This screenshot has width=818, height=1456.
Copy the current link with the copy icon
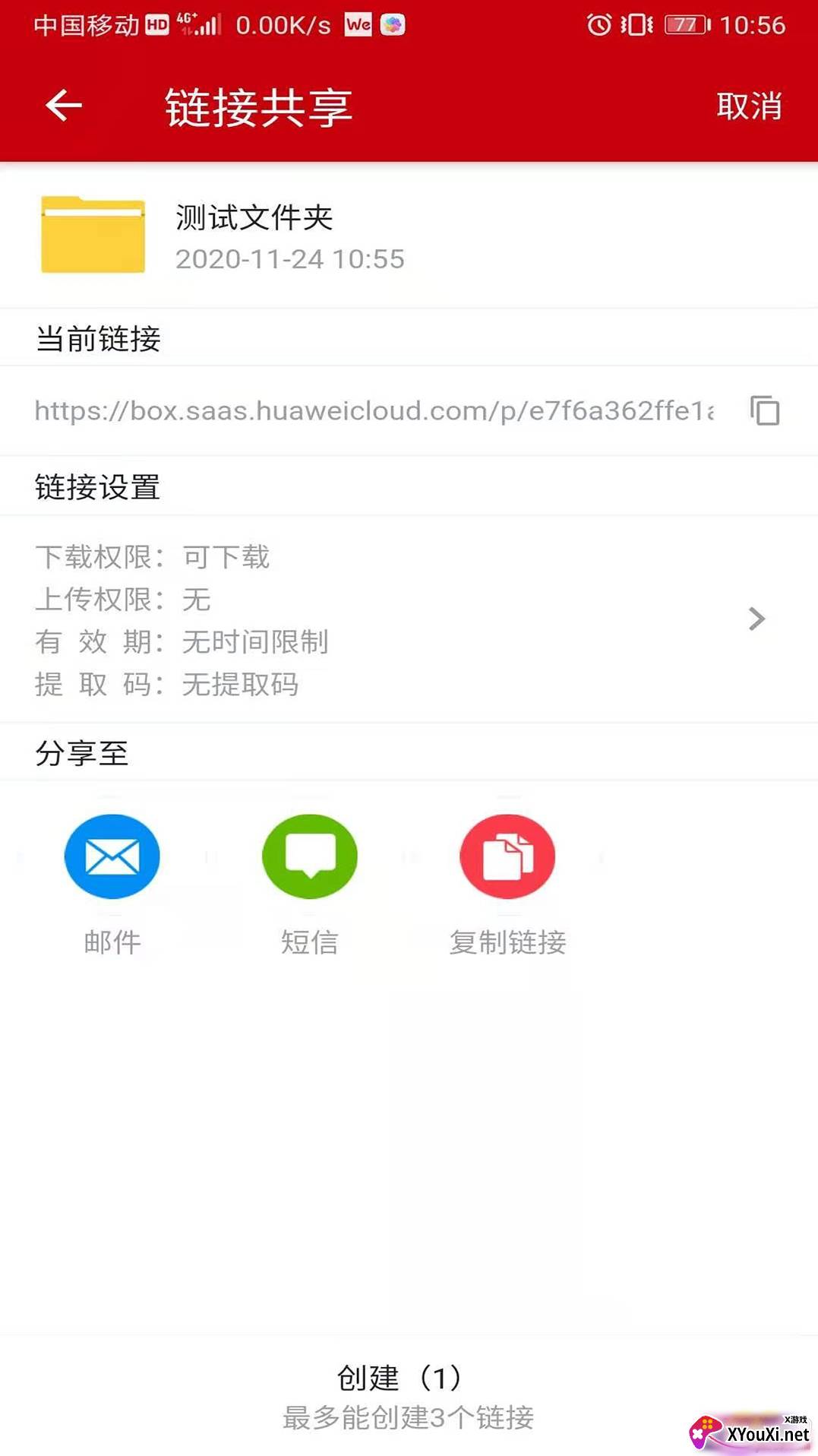(x=765, y=411)
